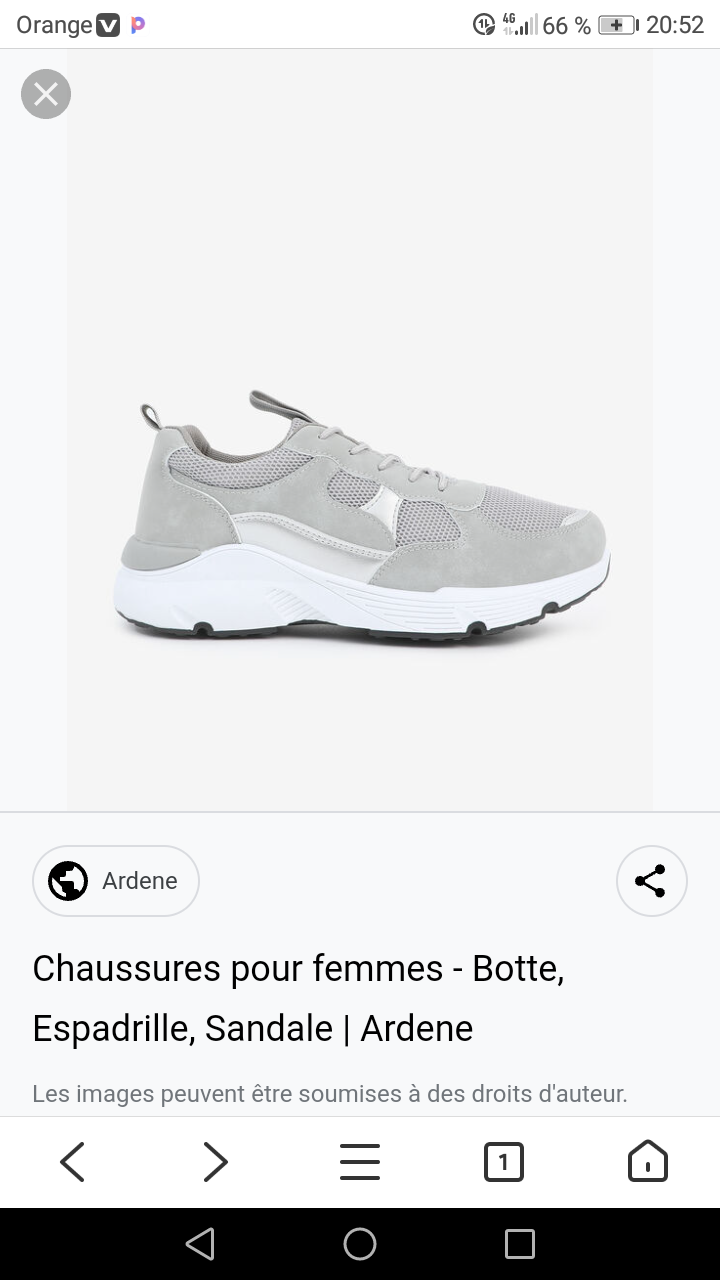Go forward to the next page
Screen dimensions: 720x1280
tap(215, 1162)
